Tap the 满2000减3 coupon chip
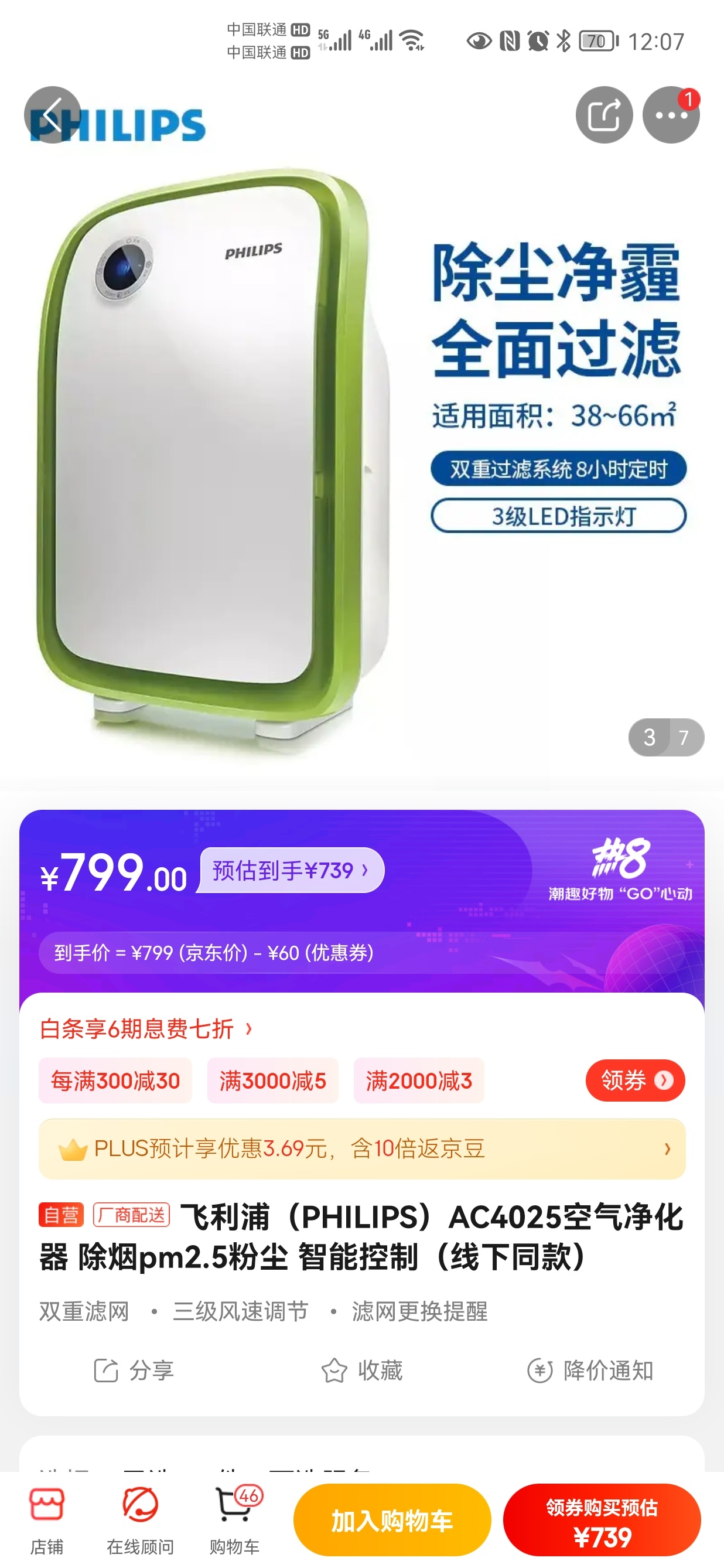Screen dimensions: 724x1568 419,1081
